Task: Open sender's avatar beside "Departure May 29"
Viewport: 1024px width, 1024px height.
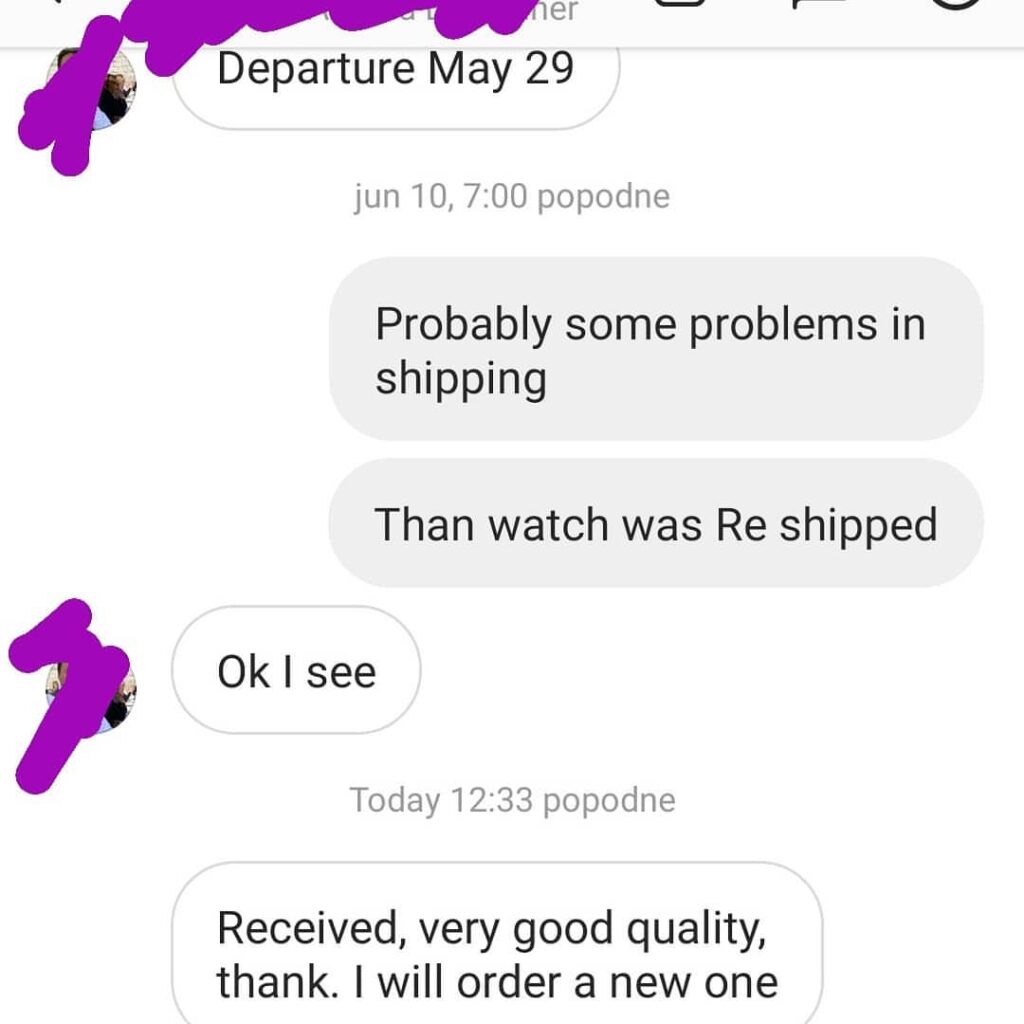Action: coord(94,90)
